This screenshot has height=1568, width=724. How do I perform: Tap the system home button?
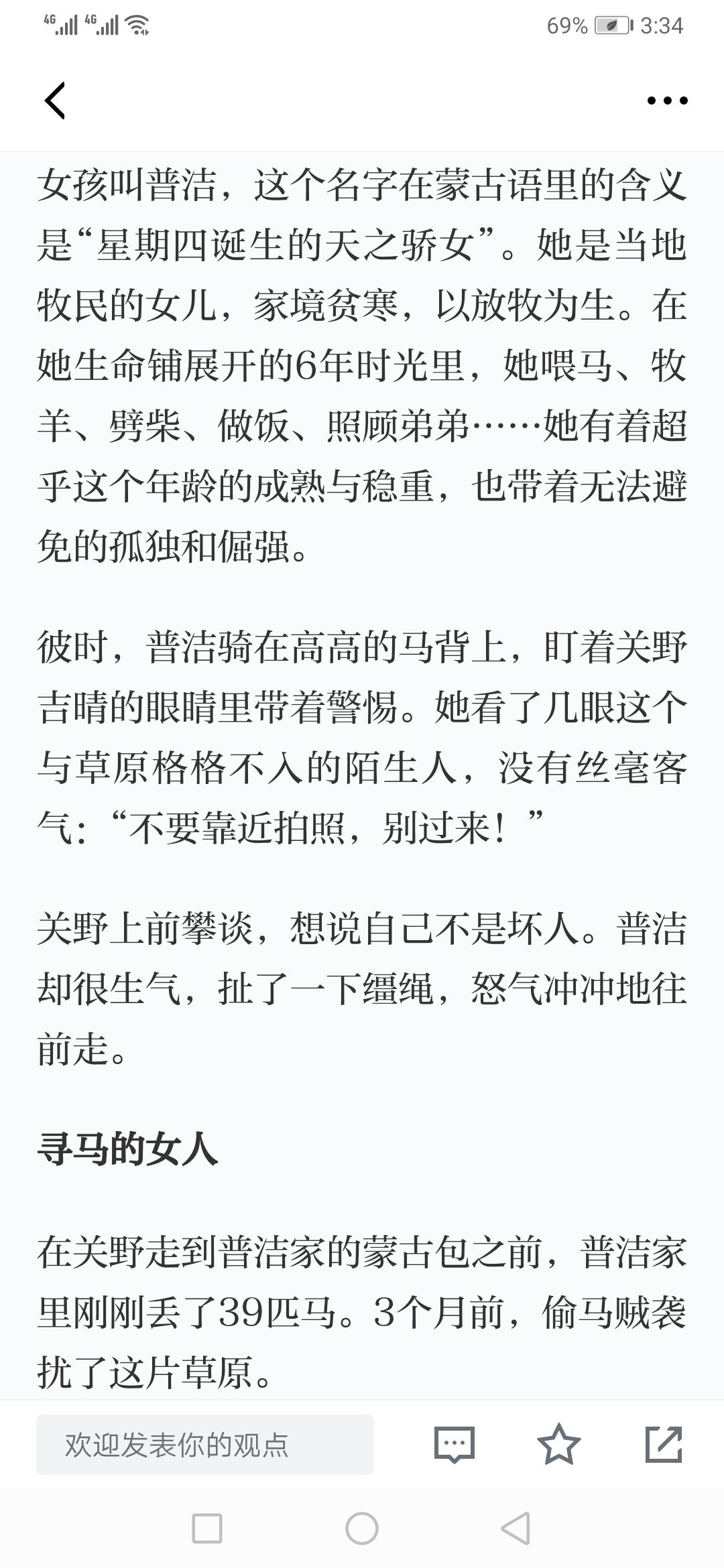coord(362,1528)
